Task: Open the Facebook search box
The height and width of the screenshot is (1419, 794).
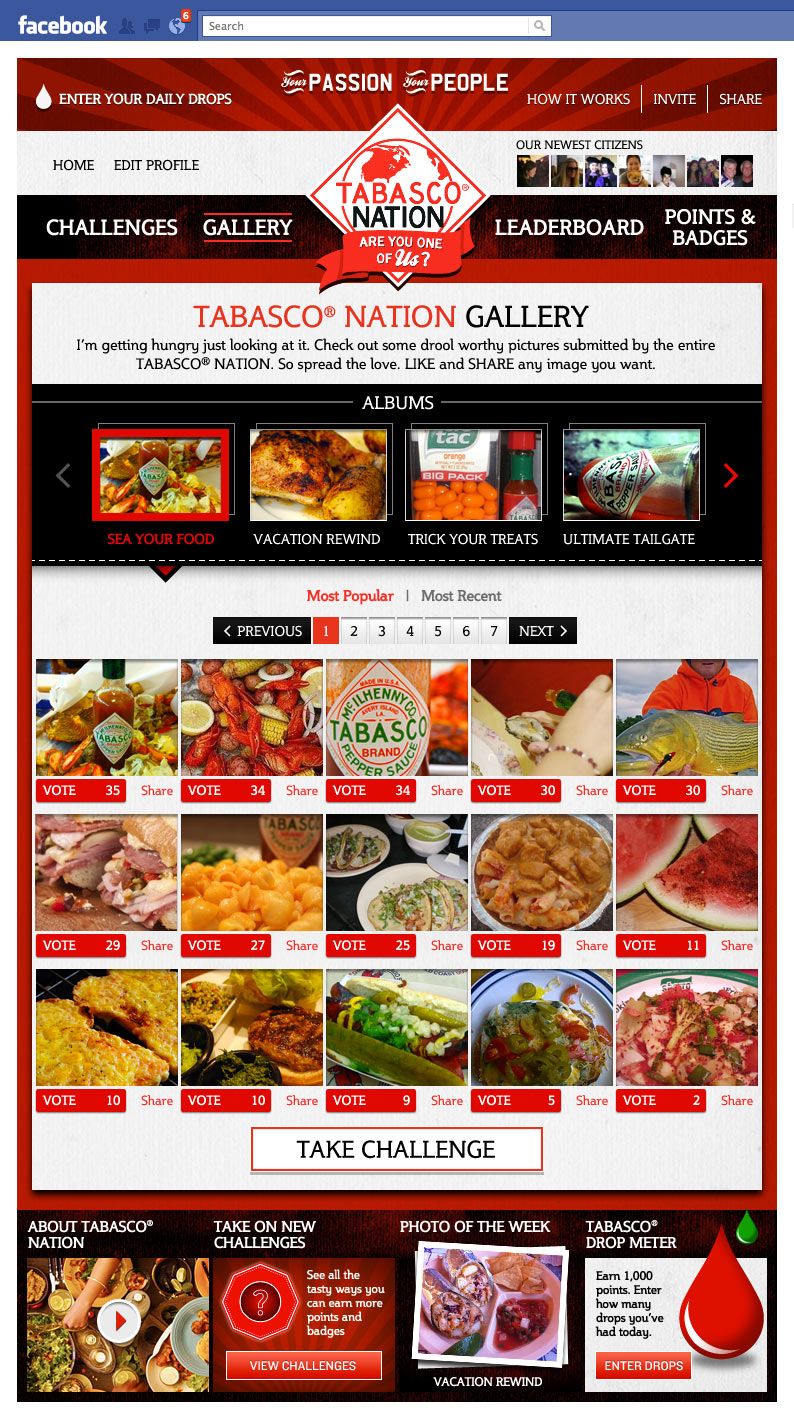Action: coord(368,26)
